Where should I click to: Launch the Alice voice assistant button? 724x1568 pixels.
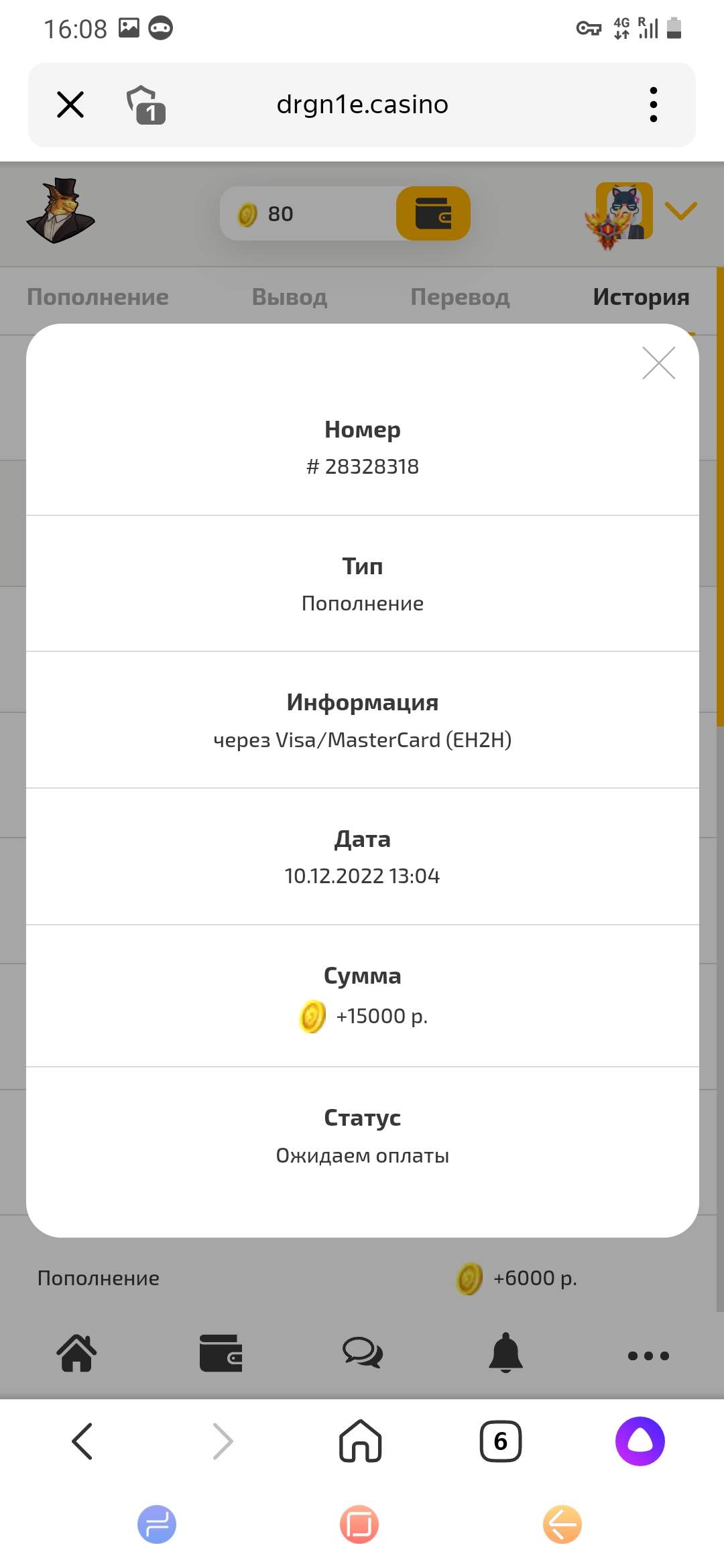640,1441
